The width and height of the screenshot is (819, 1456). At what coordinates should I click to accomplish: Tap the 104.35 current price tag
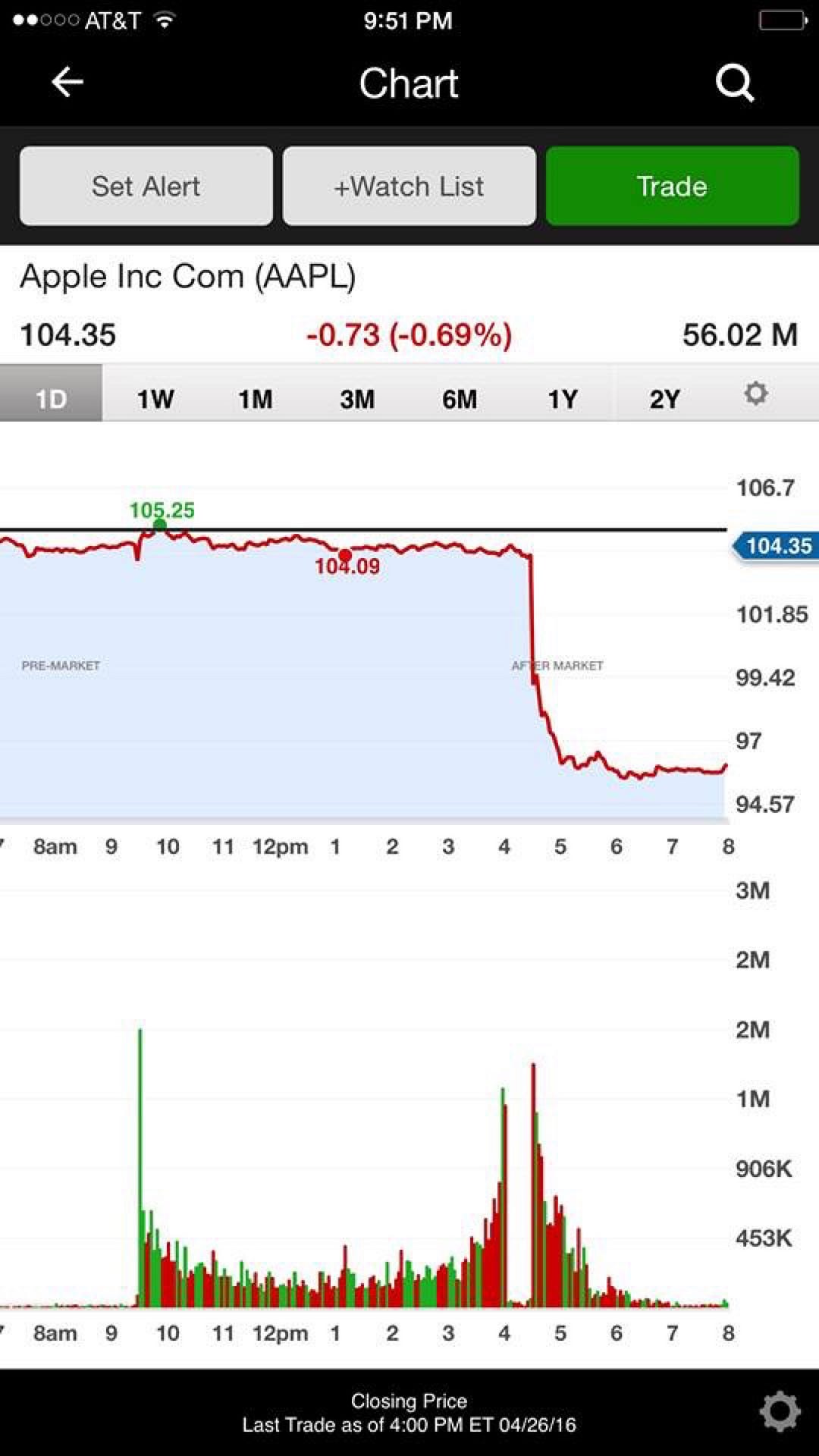point(777,546)
